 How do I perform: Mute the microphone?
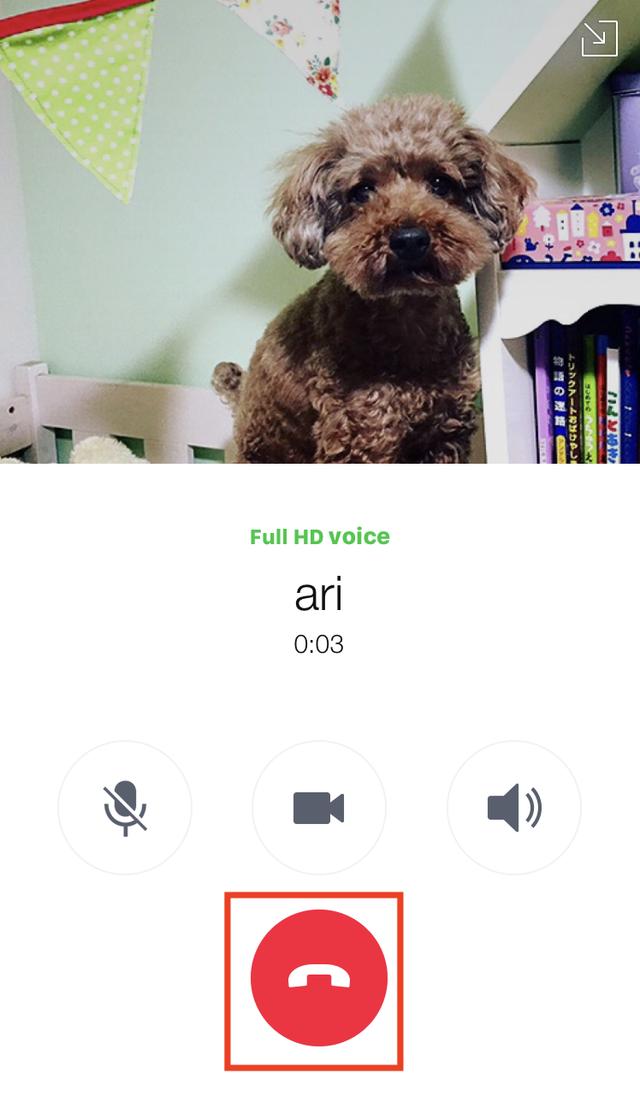click(x=124, y=808)
